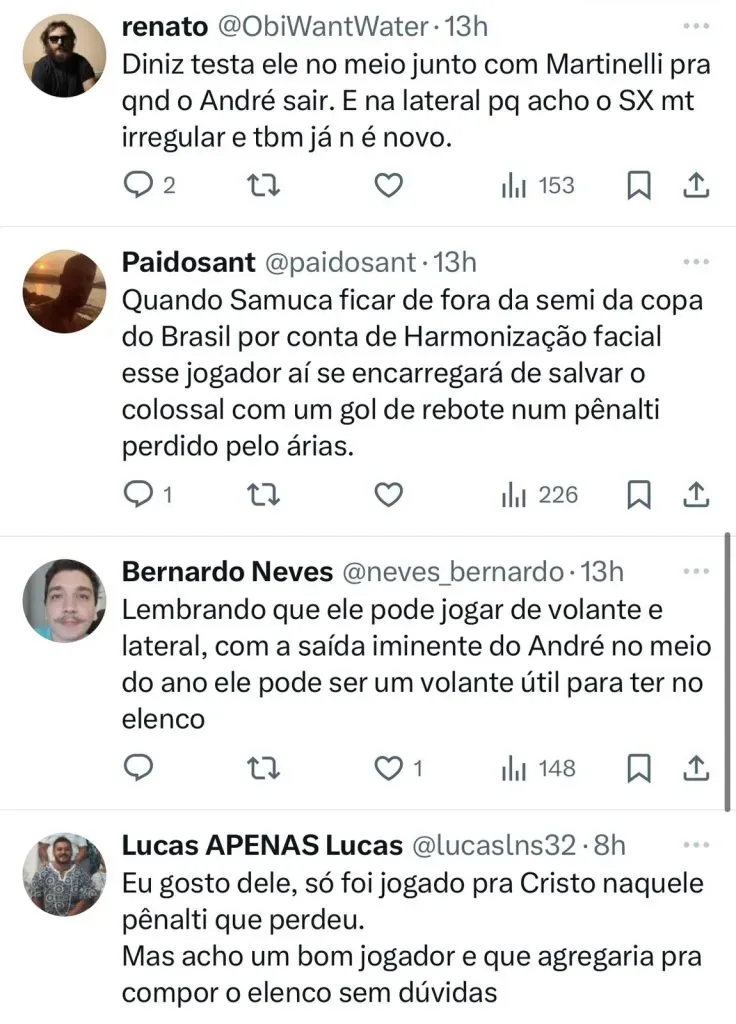
Task: Share renato's tweet
Action: [x=698, y=185]
